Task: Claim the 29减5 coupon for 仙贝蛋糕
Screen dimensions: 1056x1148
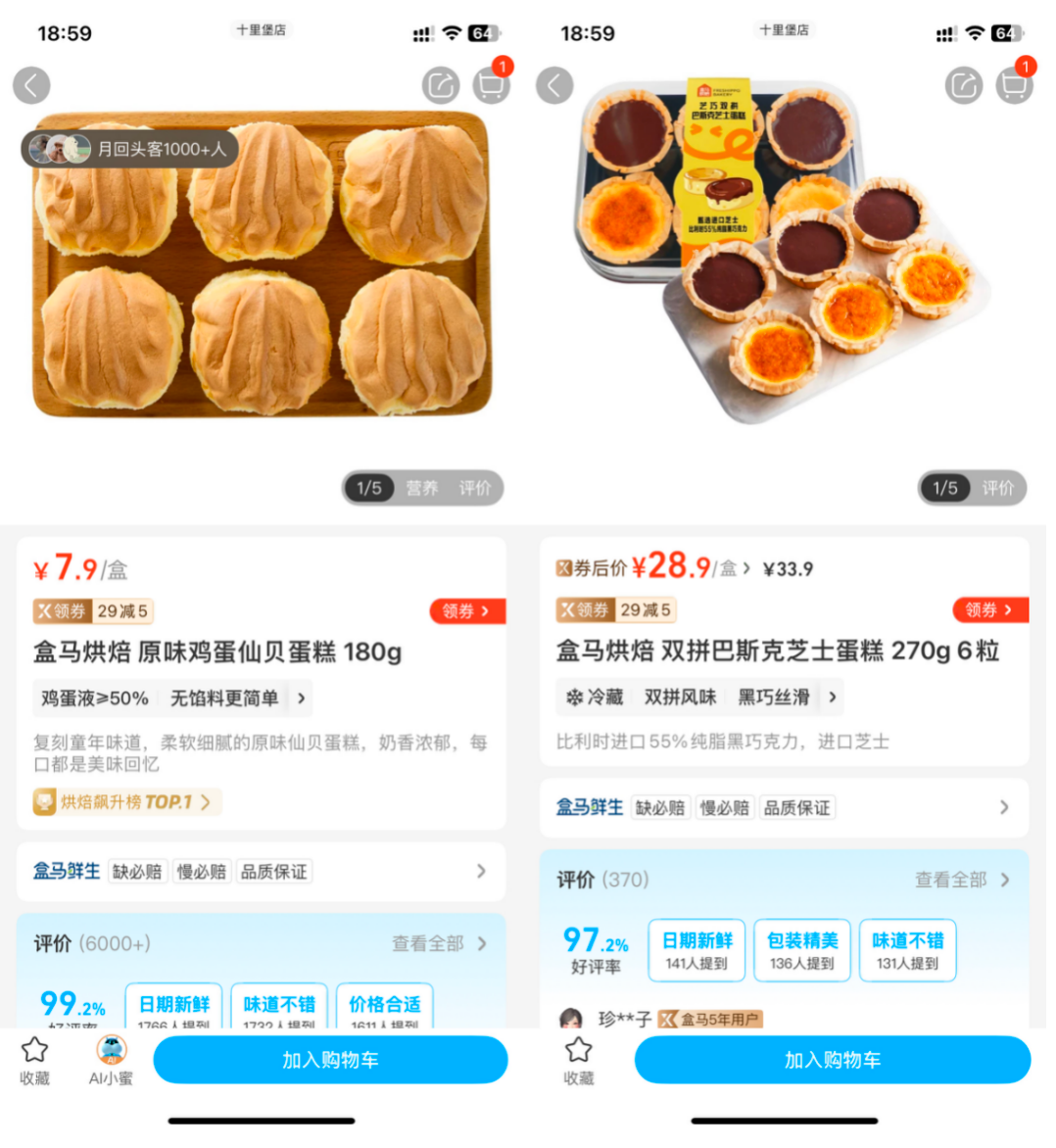Action: pos(466,611)
